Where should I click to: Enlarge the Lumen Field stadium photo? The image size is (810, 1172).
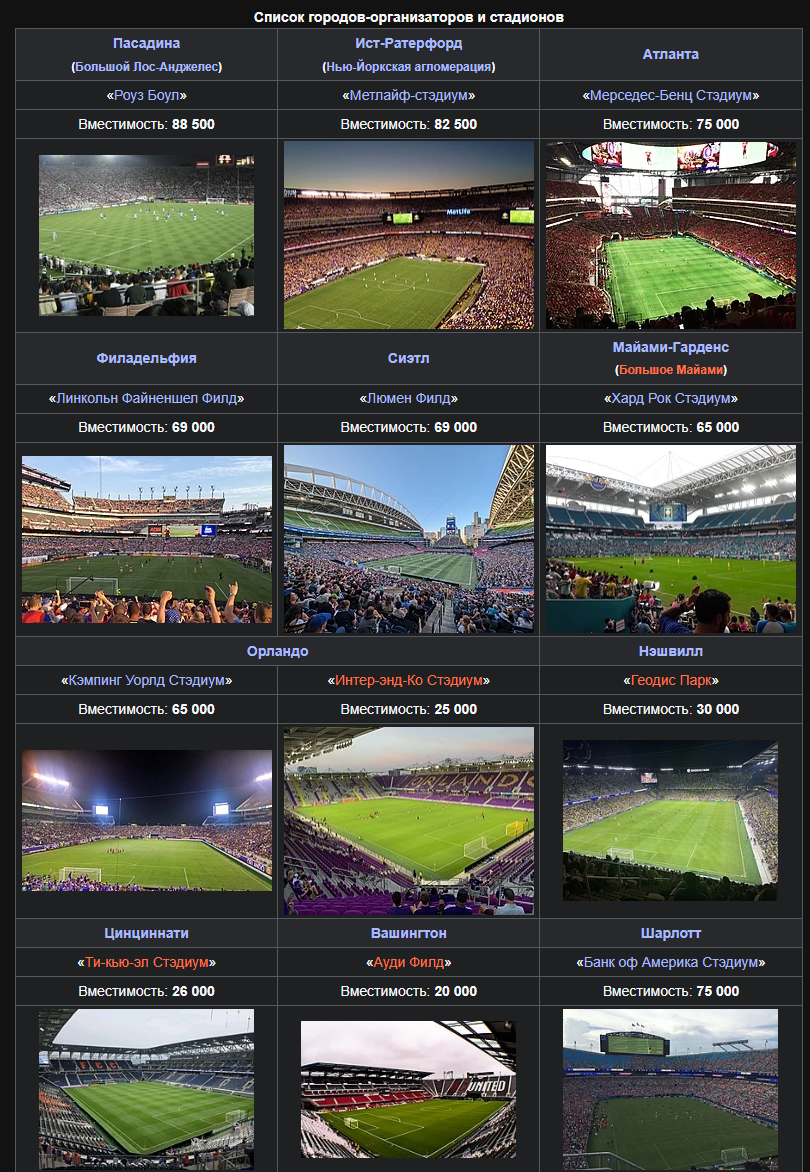[x=408, y=539]
